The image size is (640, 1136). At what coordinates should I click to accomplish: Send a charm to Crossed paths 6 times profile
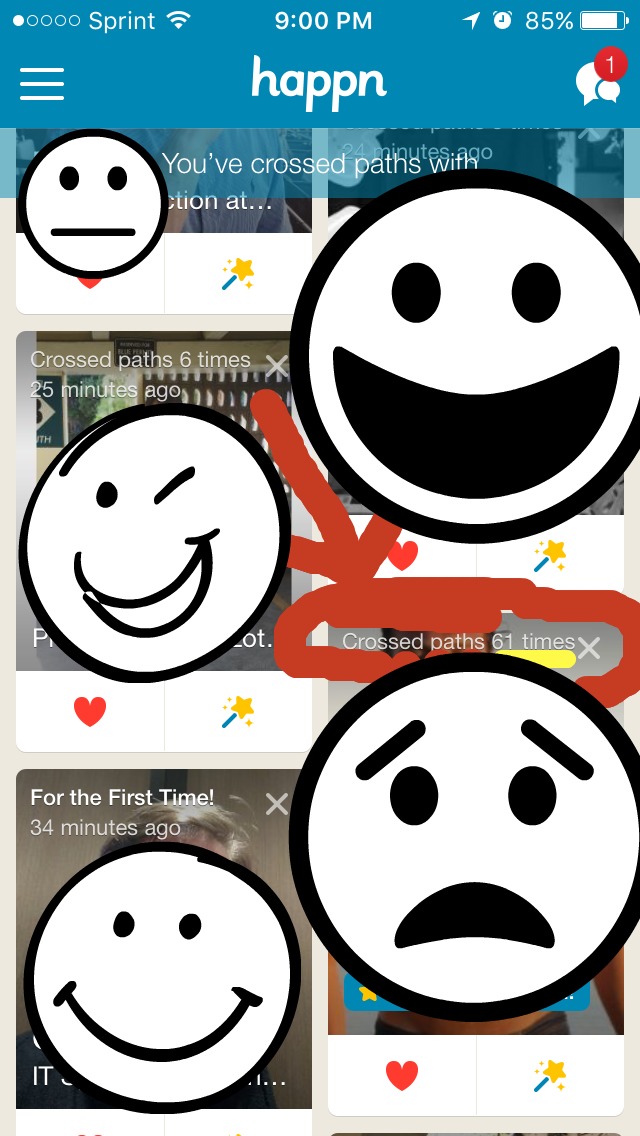coord(238,712)
